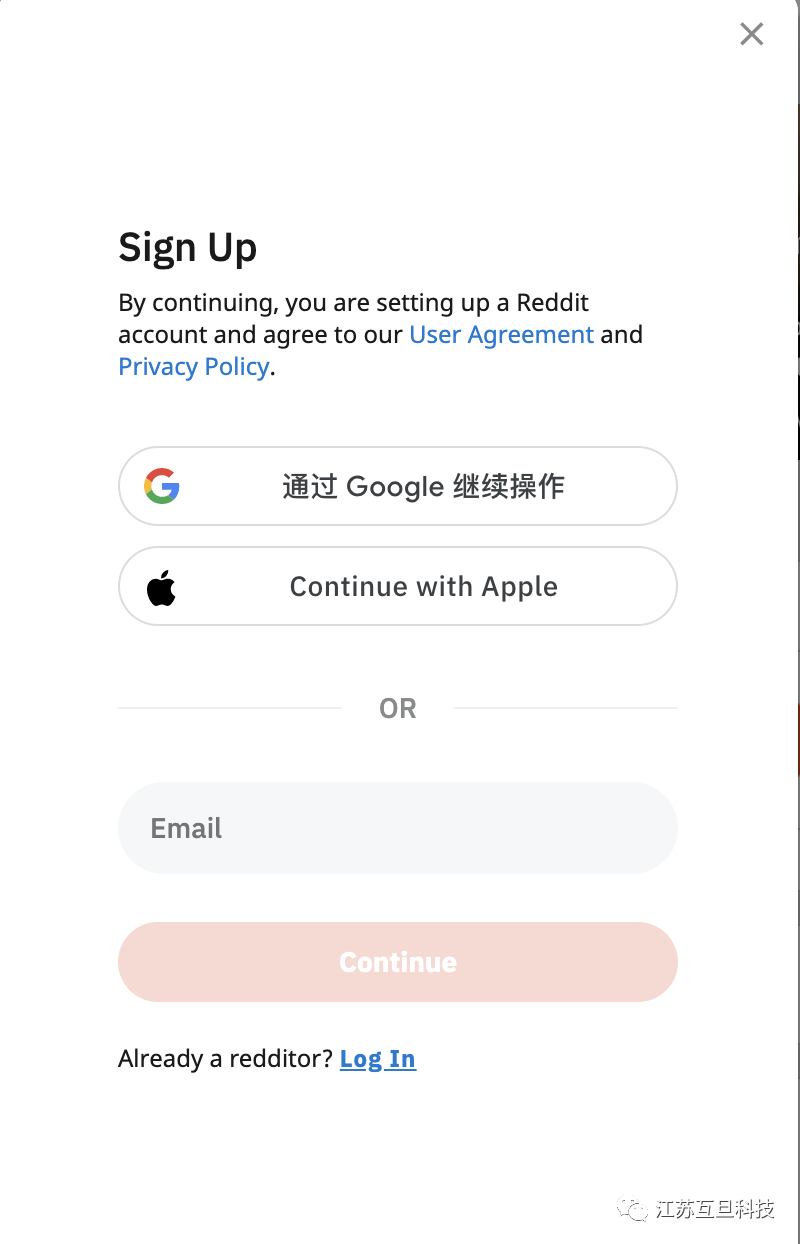The image size is (800, 1244).
Task: Focus the Email input field
Action: 398,827
